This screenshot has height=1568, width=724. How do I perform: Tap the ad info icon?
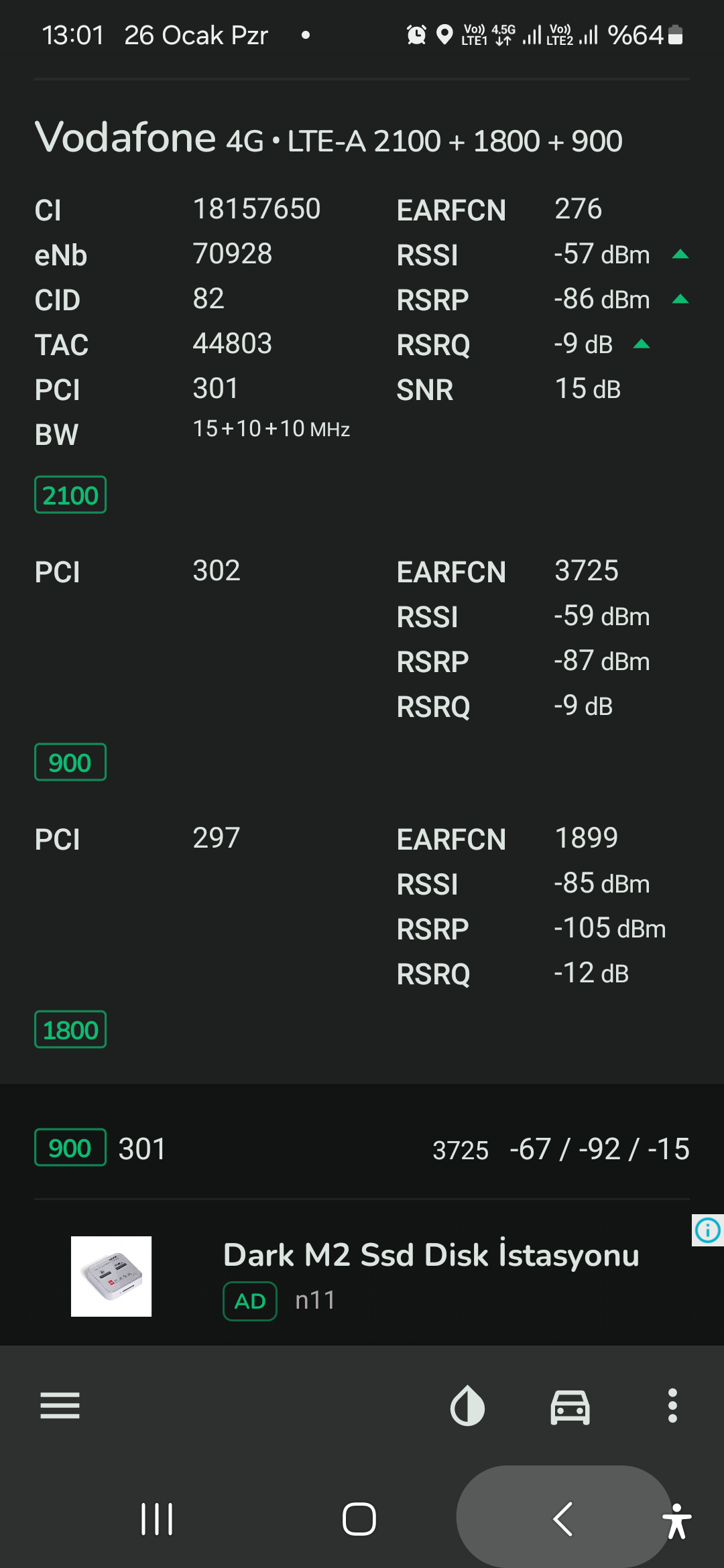[708, 1230]
